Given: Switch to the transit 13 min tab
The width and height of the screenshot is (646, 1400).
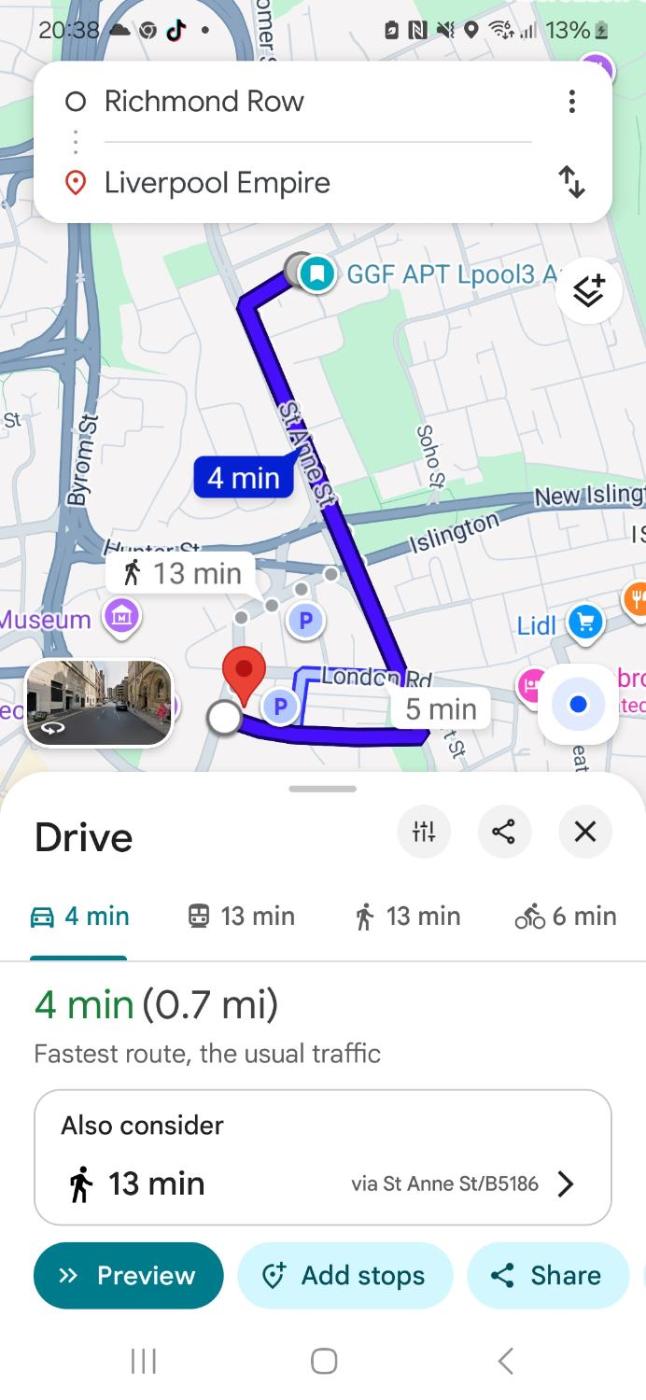Looking at the screenshot, I should (x=241, y=916).
